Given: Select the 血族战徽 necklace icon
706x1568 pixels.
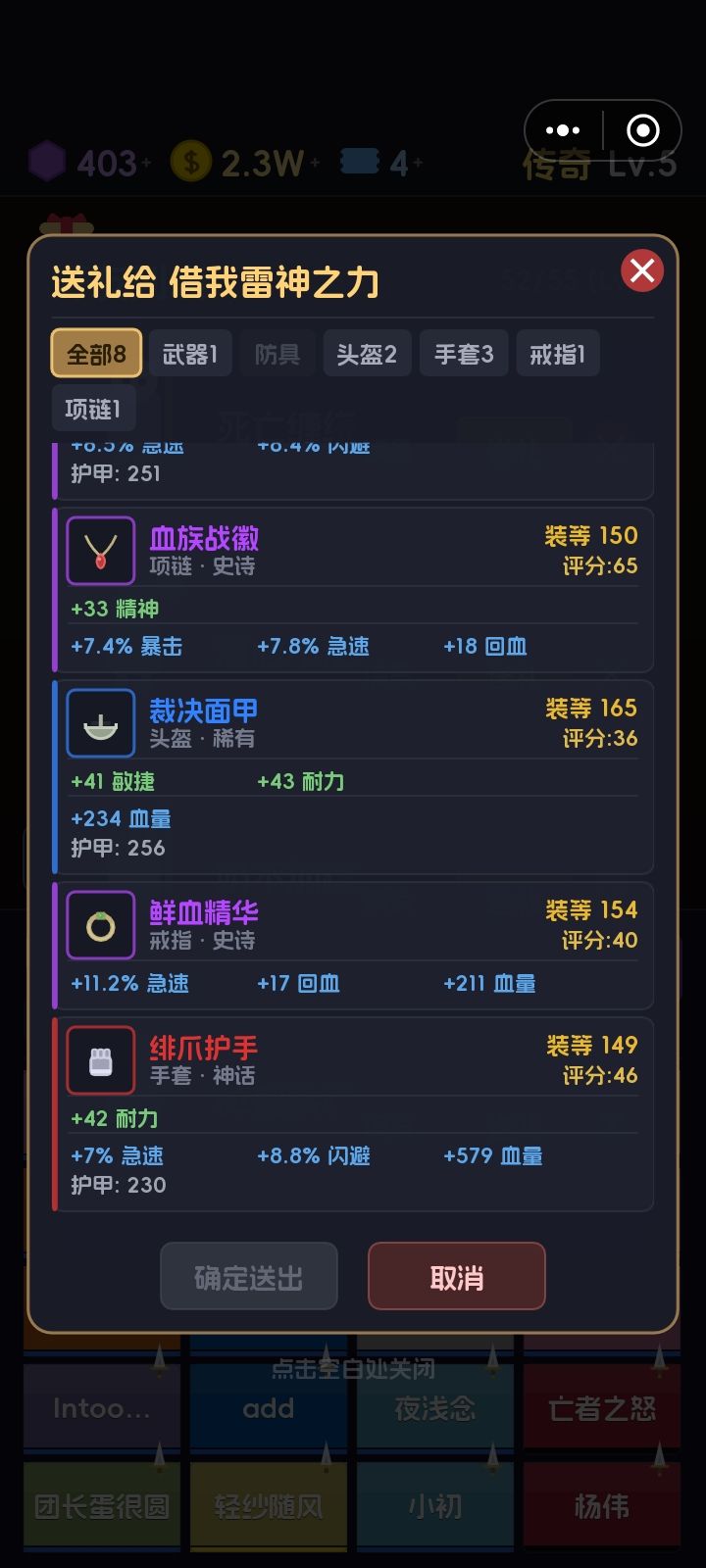Looking at the screenshot, I should tap(101, 550).
